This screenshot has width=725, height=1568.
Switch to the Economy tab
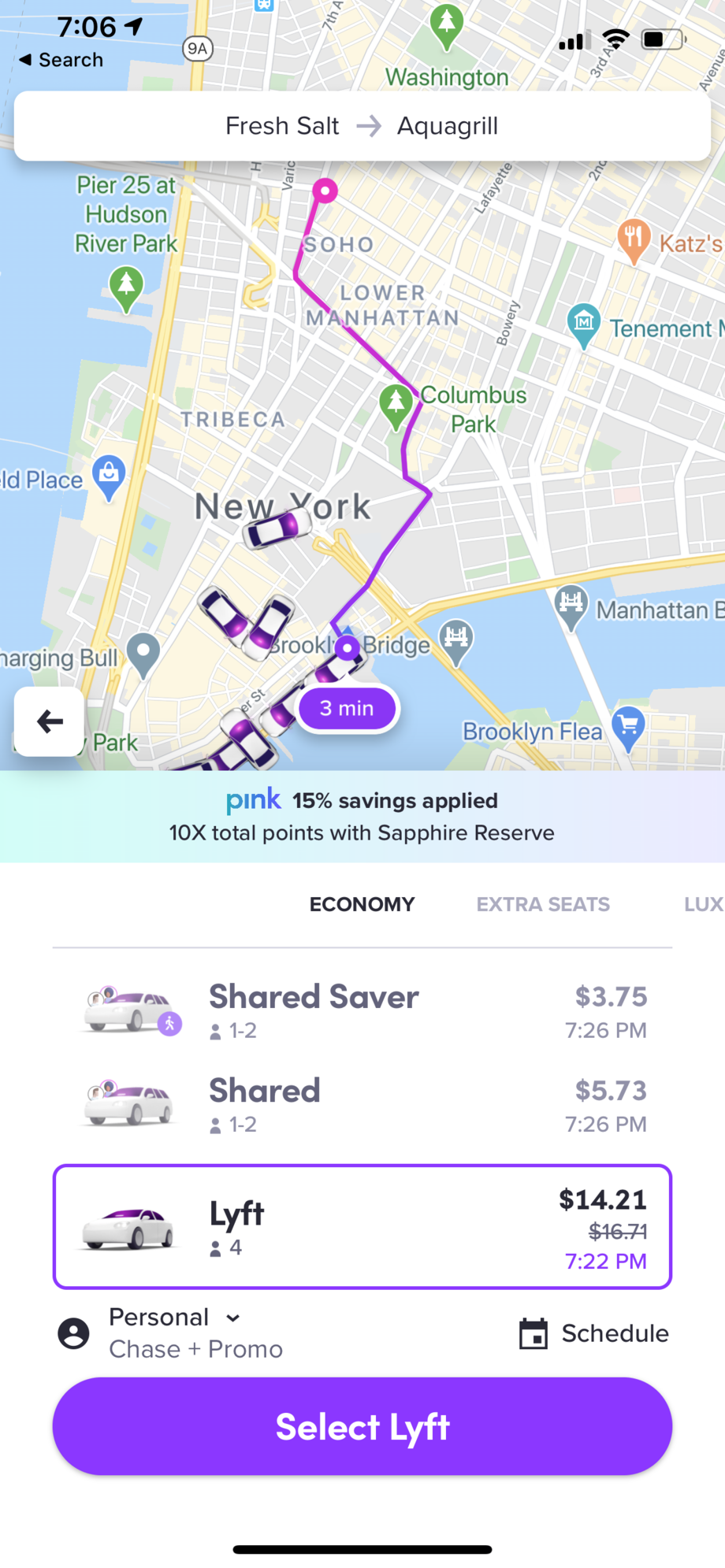pyautogui.click(x=362, y=904)
